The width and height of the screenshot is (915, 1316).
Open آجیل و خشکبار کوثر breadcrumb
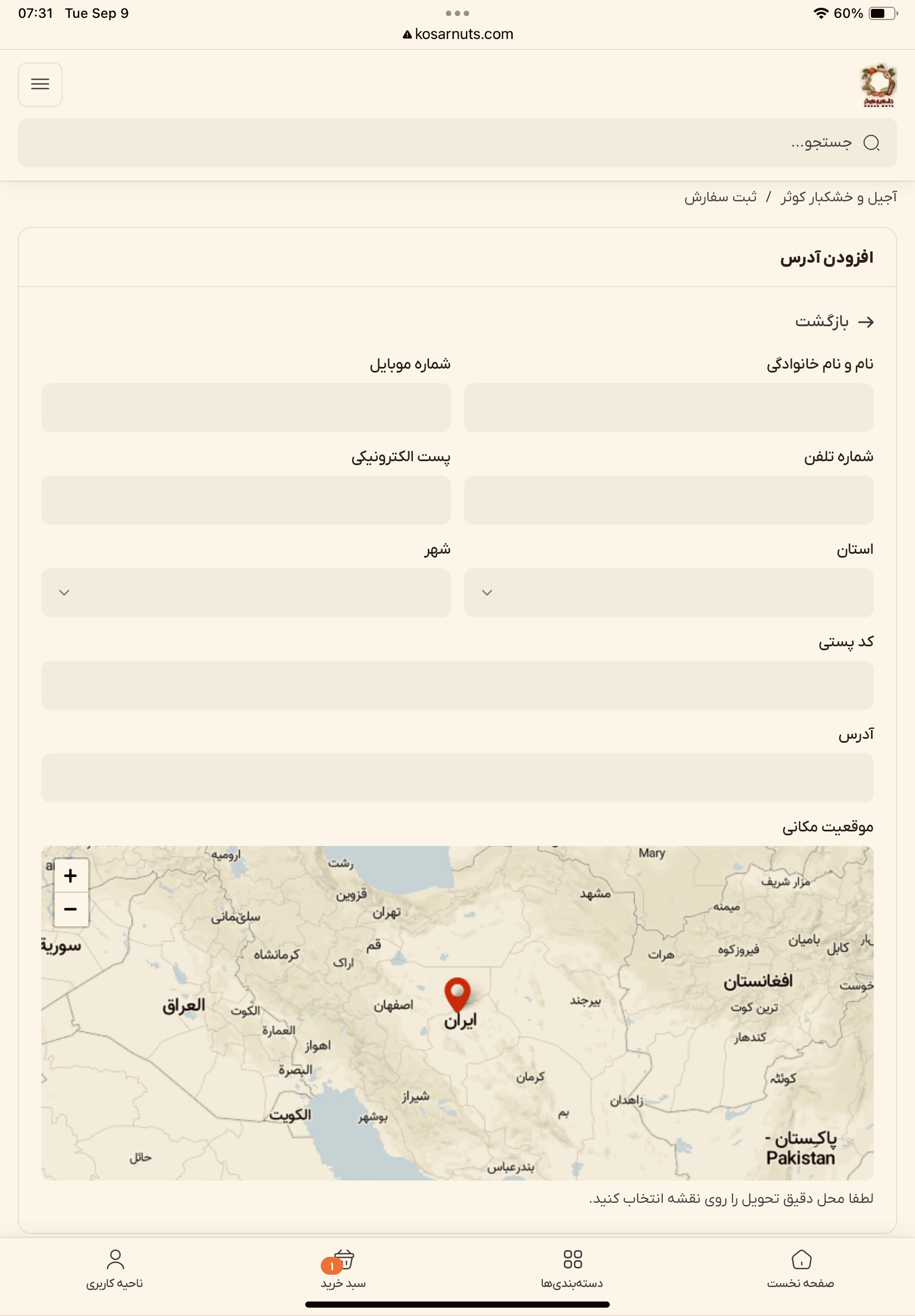(x=838, y=197)
